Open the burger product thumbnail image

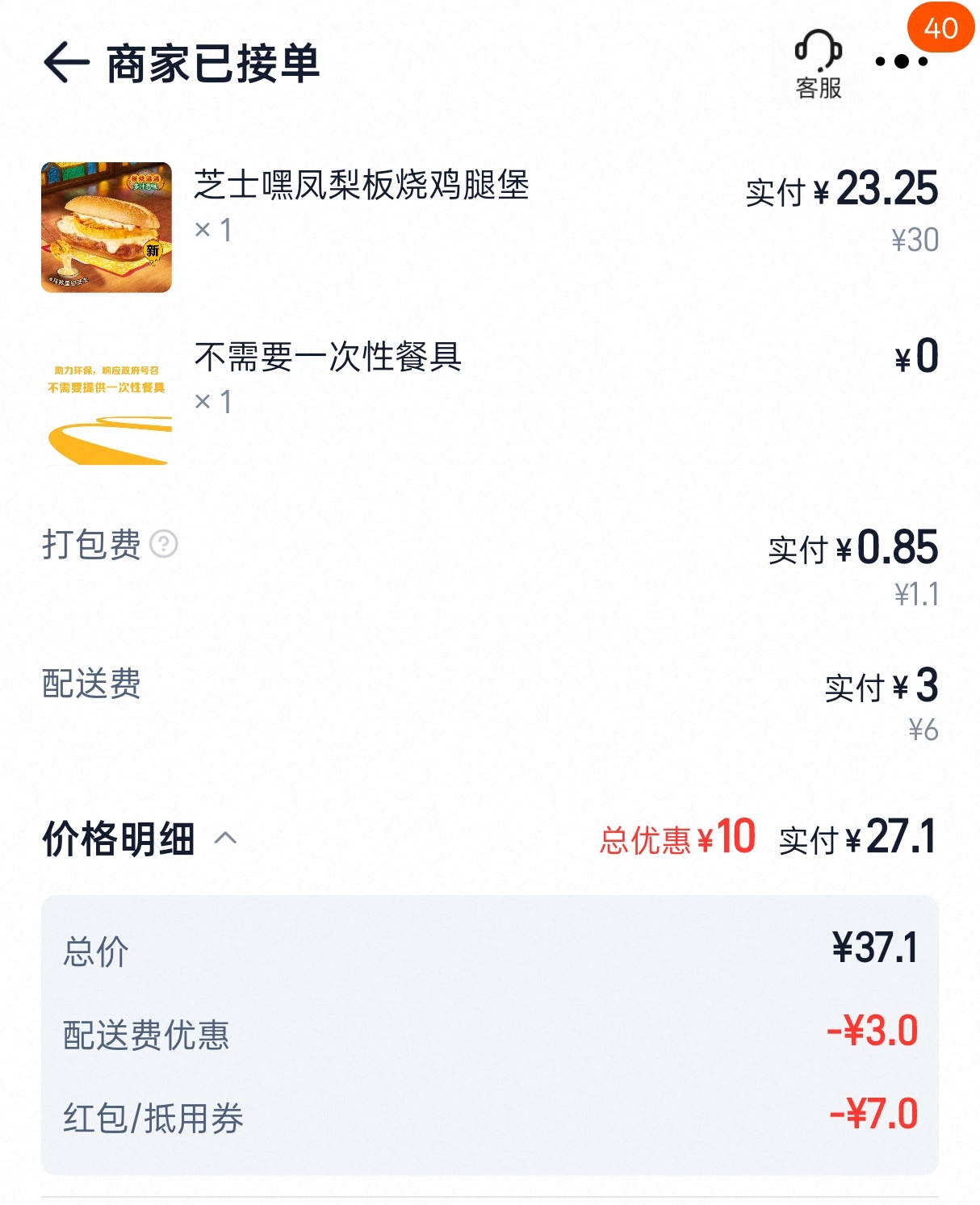[x=107, y=227]
